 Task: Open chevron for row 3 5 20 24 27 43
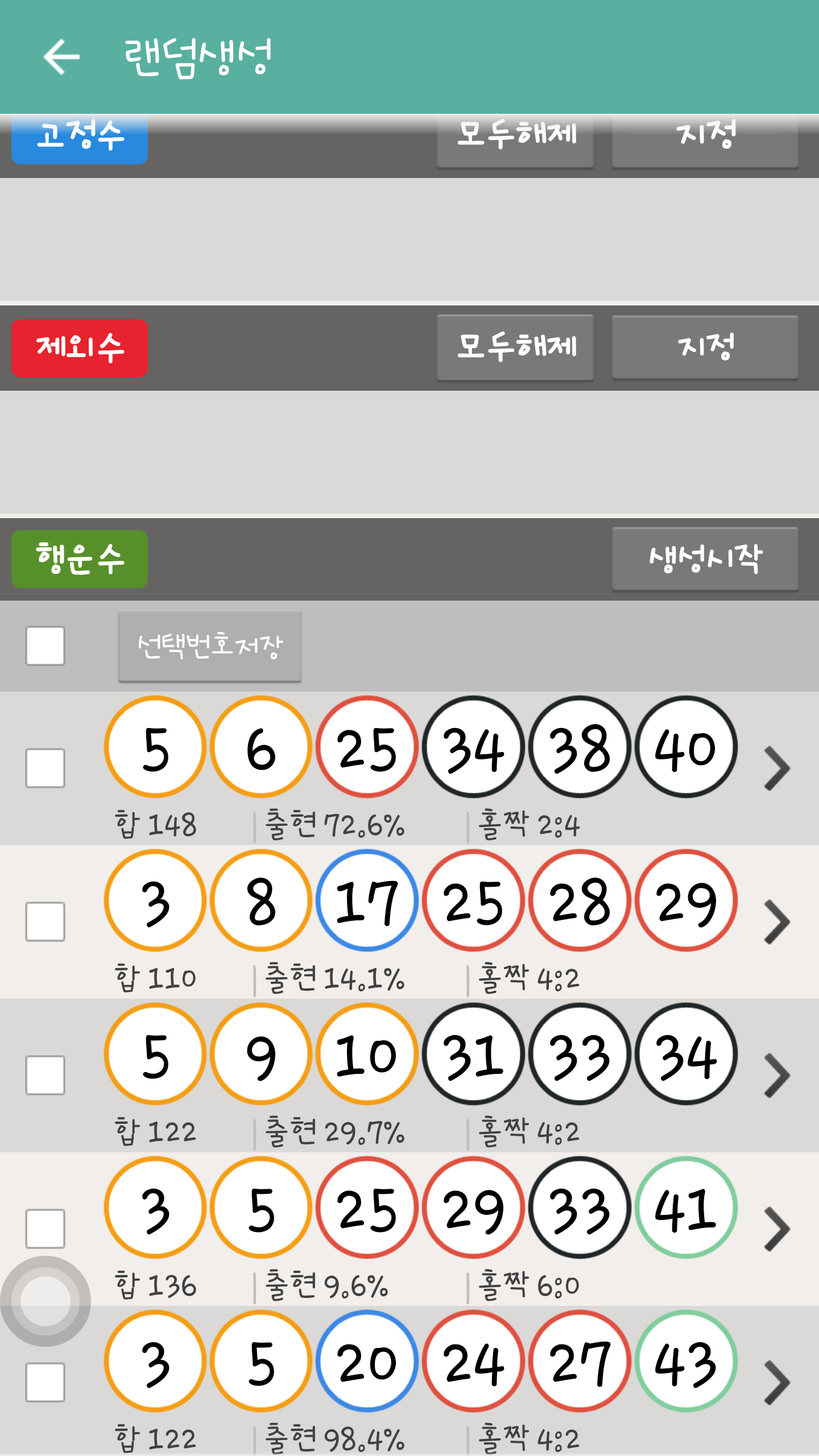tap(777, 1382)
